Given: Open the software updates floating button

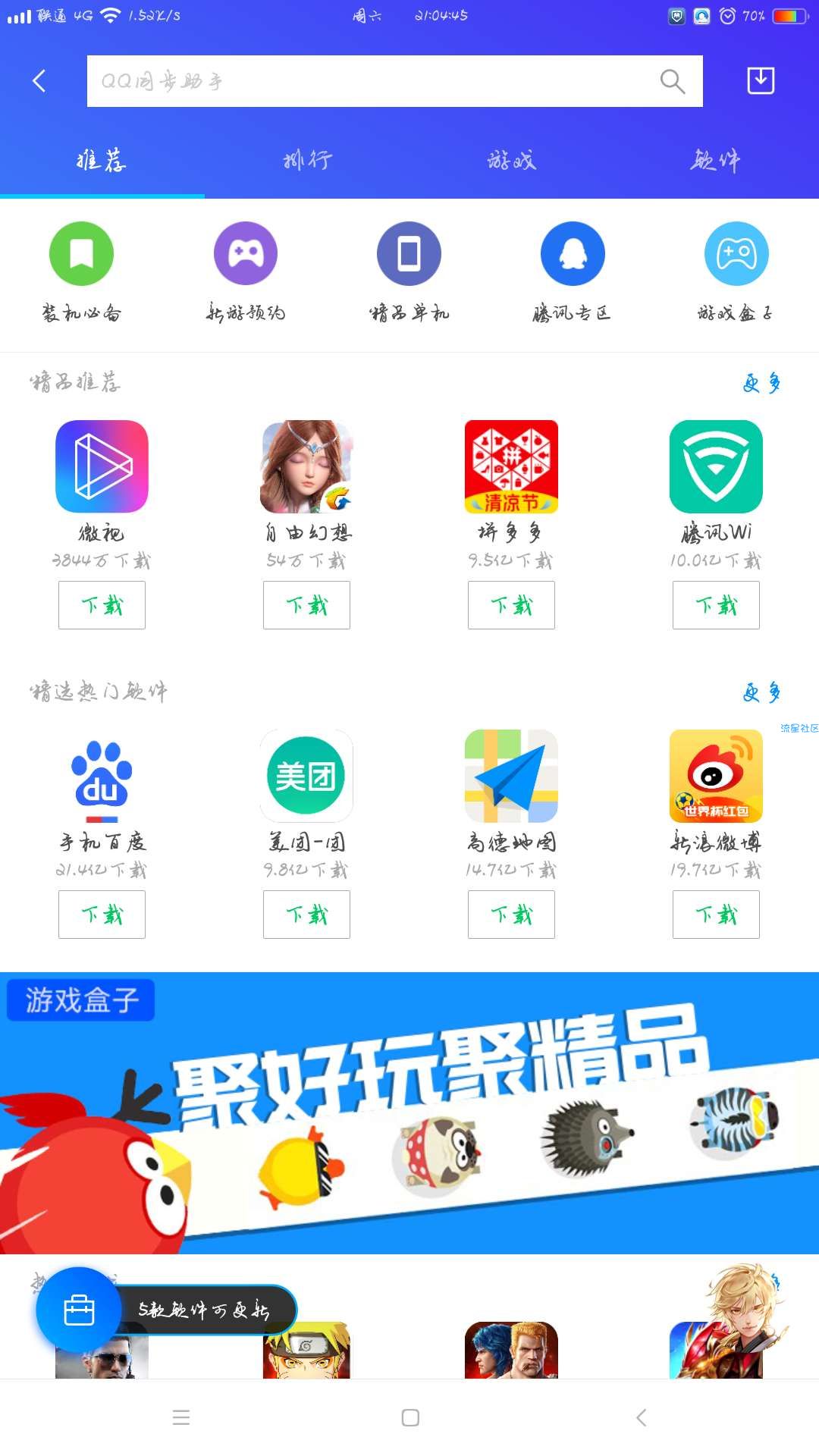Looking at the screenshot, I should 79,1310.
